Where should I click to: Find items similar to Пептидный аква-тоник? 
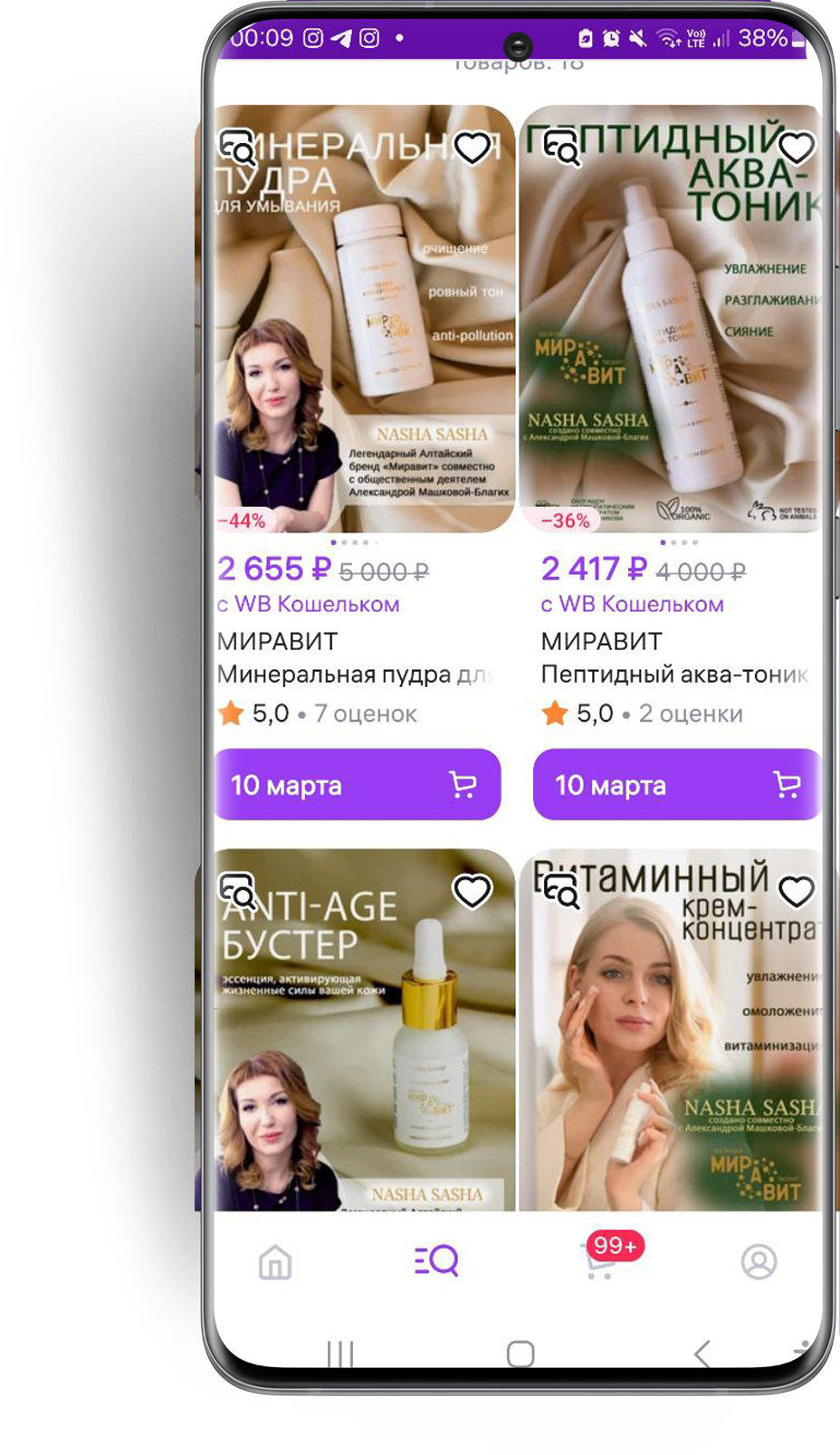pyautogui.click(x=562, y=148)
